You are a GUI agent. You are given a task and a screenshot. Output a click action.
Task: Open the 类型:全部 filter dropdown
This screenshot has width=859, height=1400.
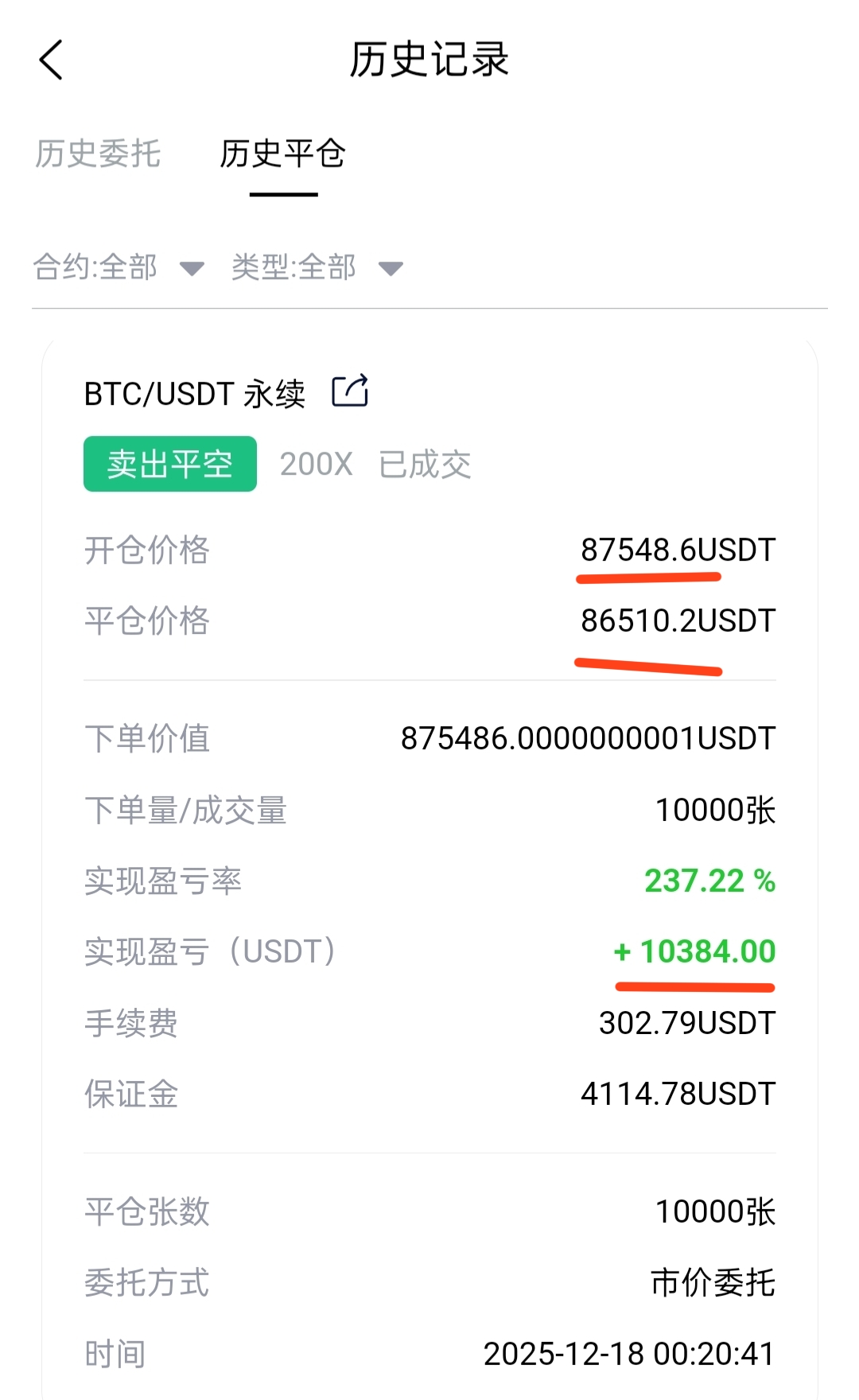(317, 267)
